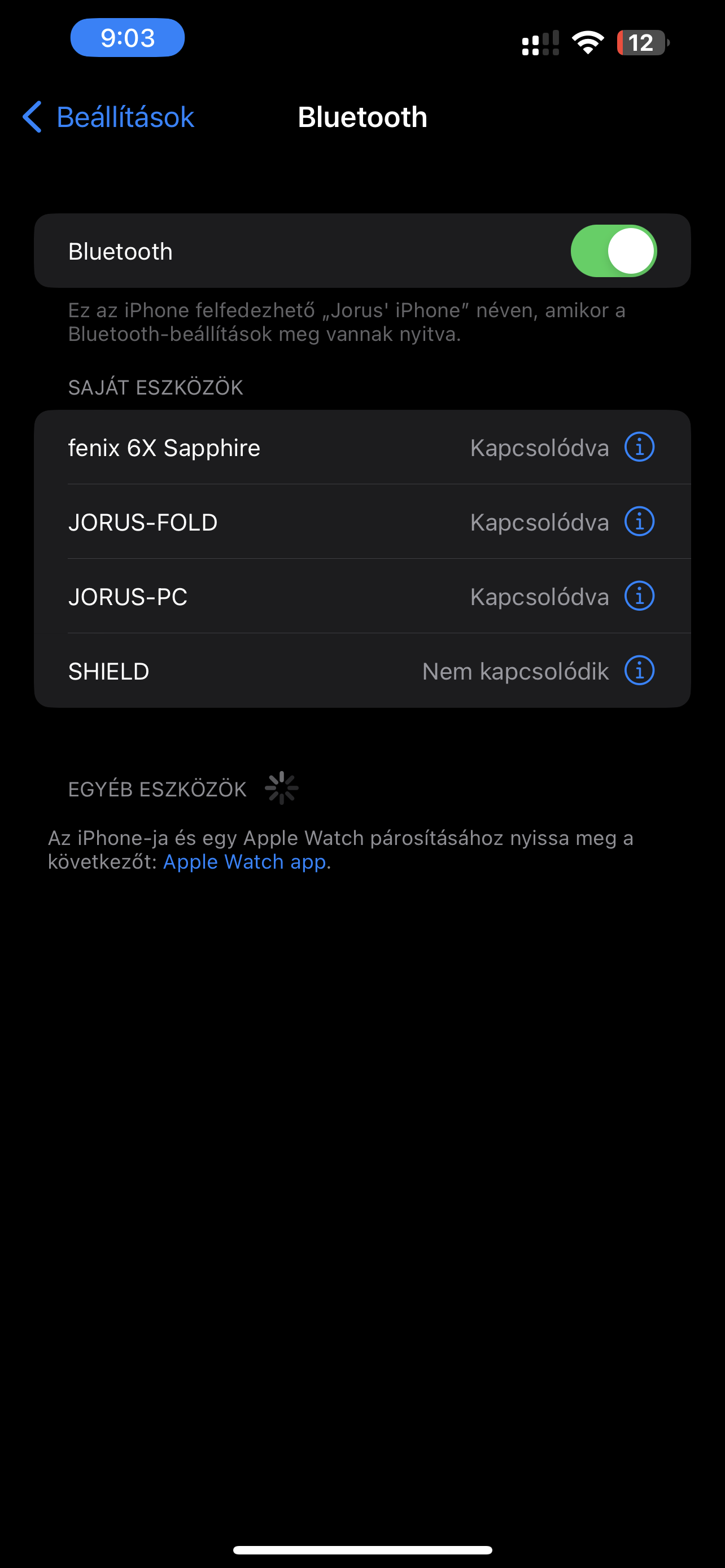The image size is (725, 1568).
Task: Open the Apple Watch app link
Action: pos(244,861)
